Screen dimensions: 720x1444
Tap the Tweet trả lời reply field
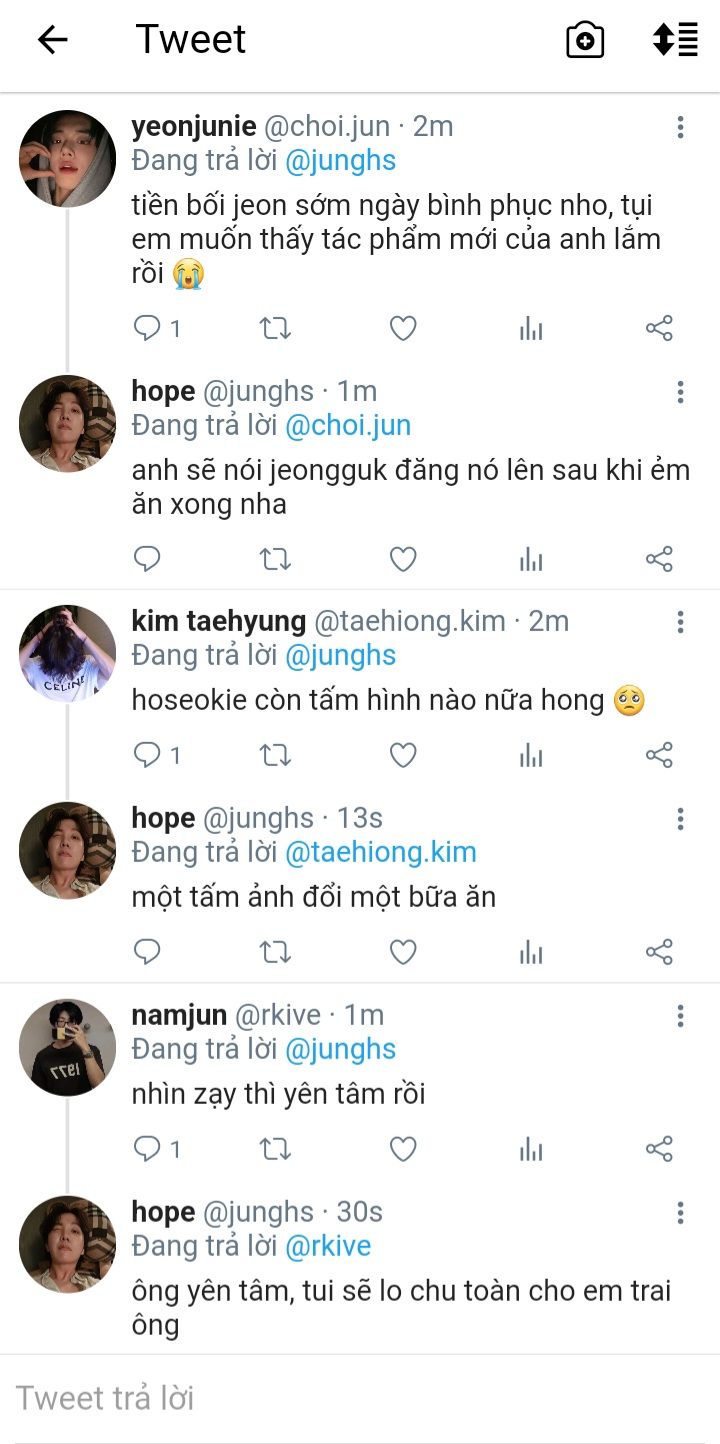[x=360, y=1398]
